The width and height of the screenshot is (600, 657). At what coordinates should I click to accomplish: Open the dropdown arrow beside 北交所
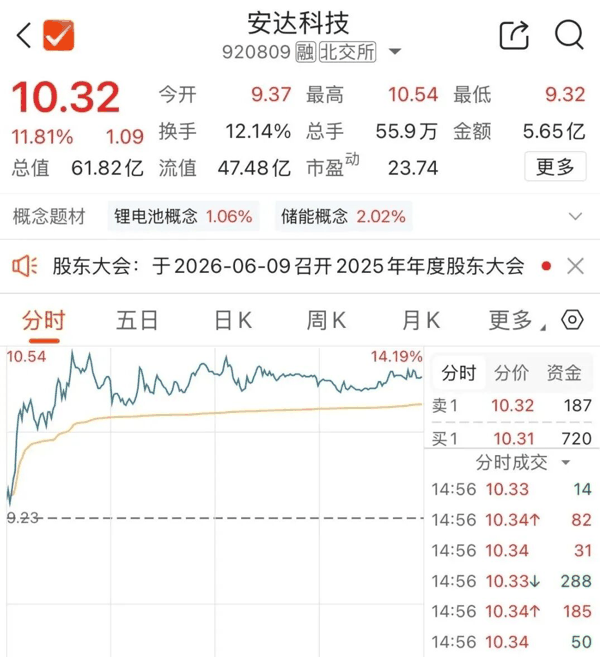395,52
